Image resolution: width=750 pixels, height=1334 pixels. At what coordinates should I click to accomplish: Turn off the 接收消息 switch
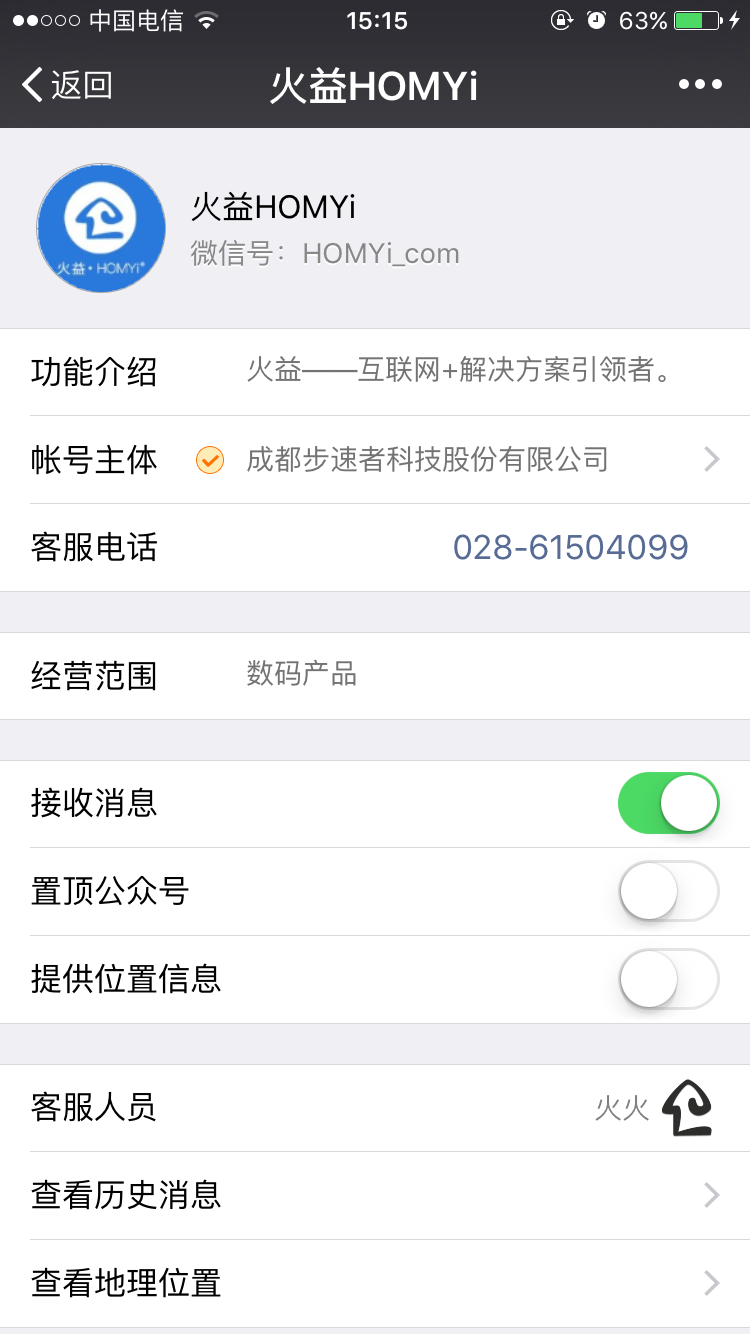tap(668, 803)
